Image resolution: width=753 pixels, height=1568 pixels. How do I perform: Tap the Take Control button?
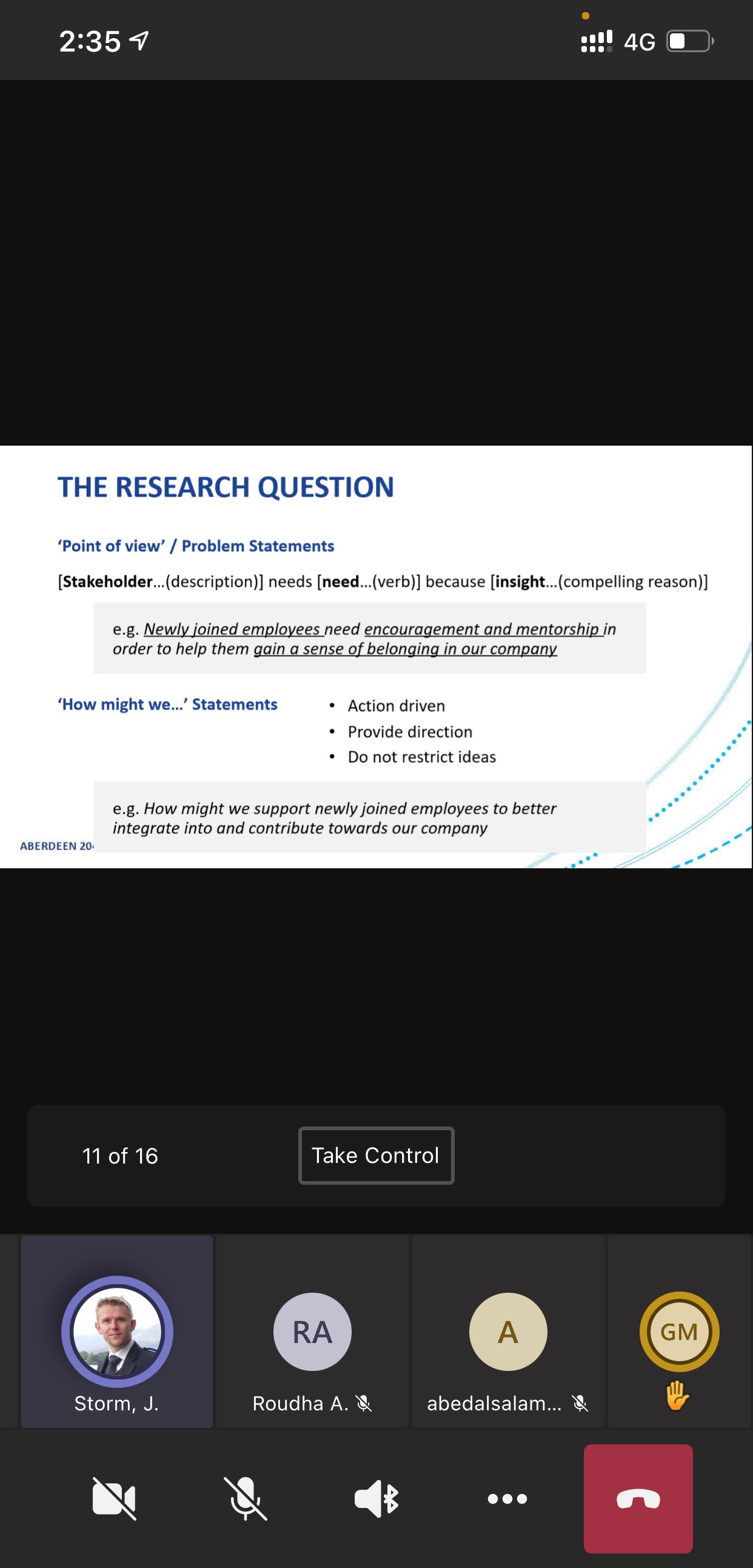point(376,1155)
